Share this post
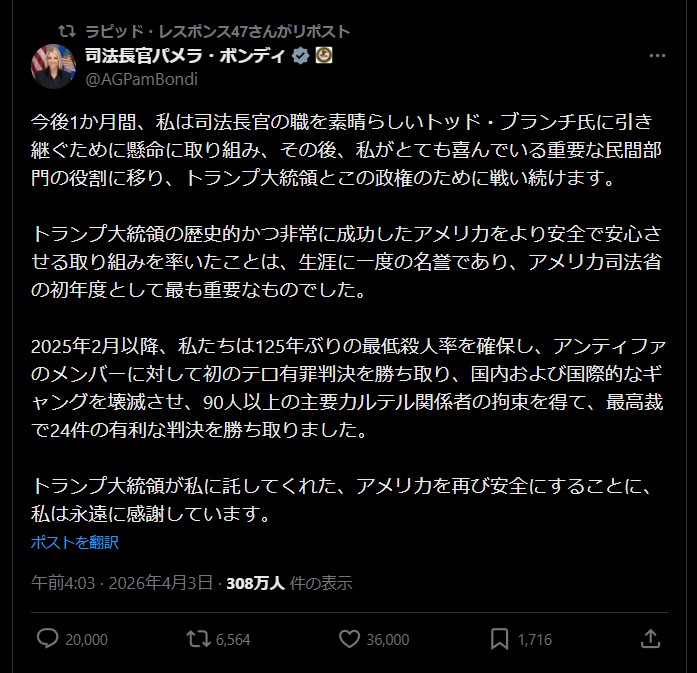This screenshot has width=697, height=673. 650,639
